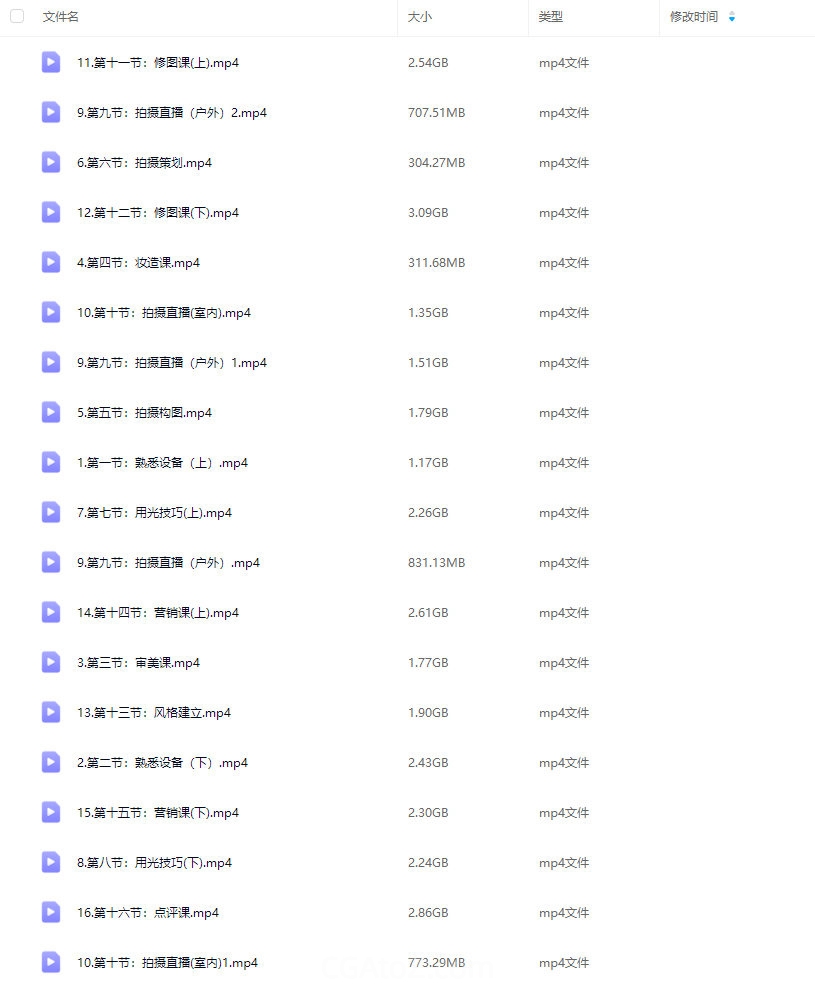Open 1.第一节：熟悉设备（上）.mp4
Viewport: 815px width, 998px height.
(x=162, y=463)
